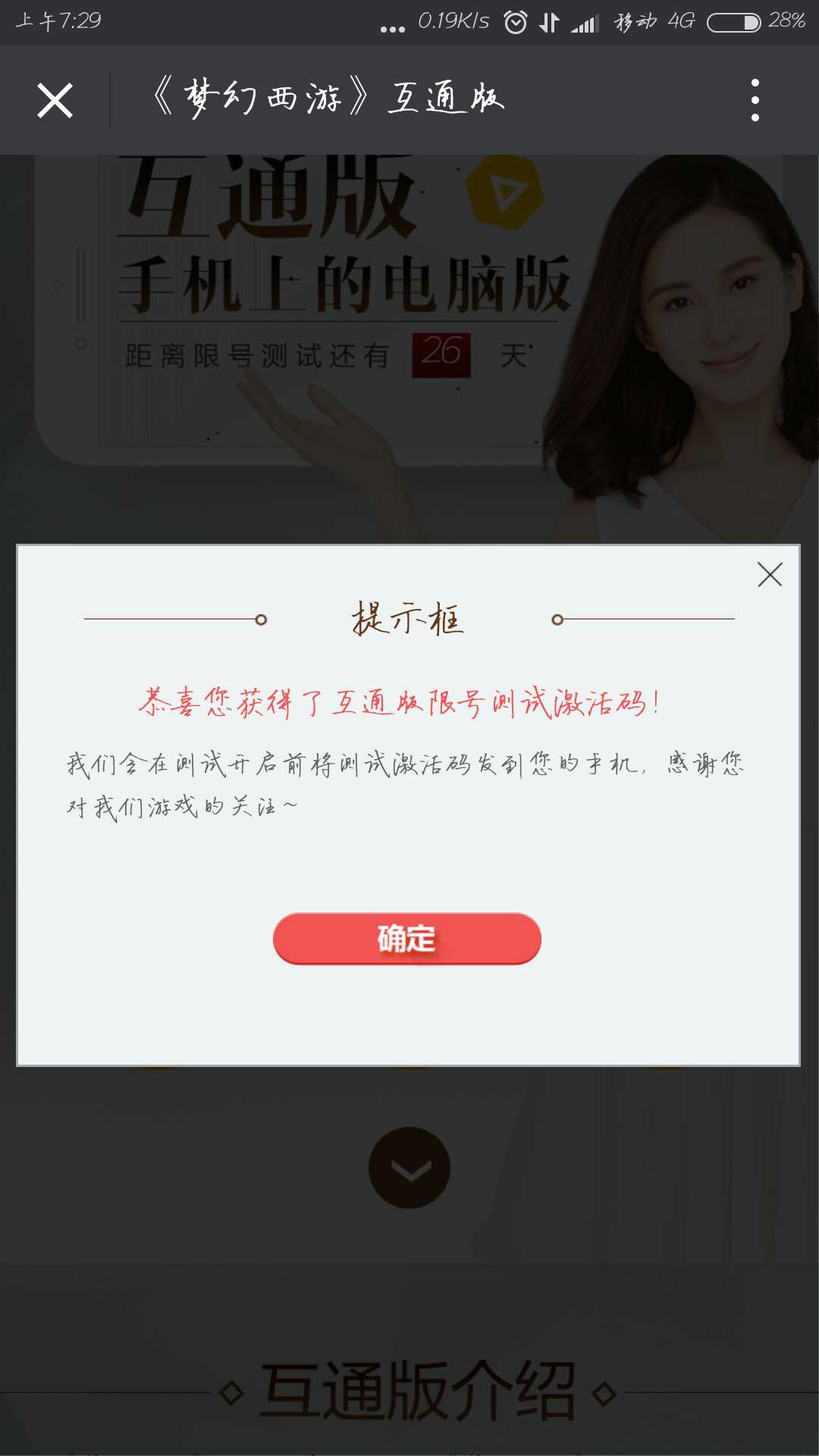Dismiss the 提示框 dialog
The image size is (819, 1456).
[x=769, y=575]
